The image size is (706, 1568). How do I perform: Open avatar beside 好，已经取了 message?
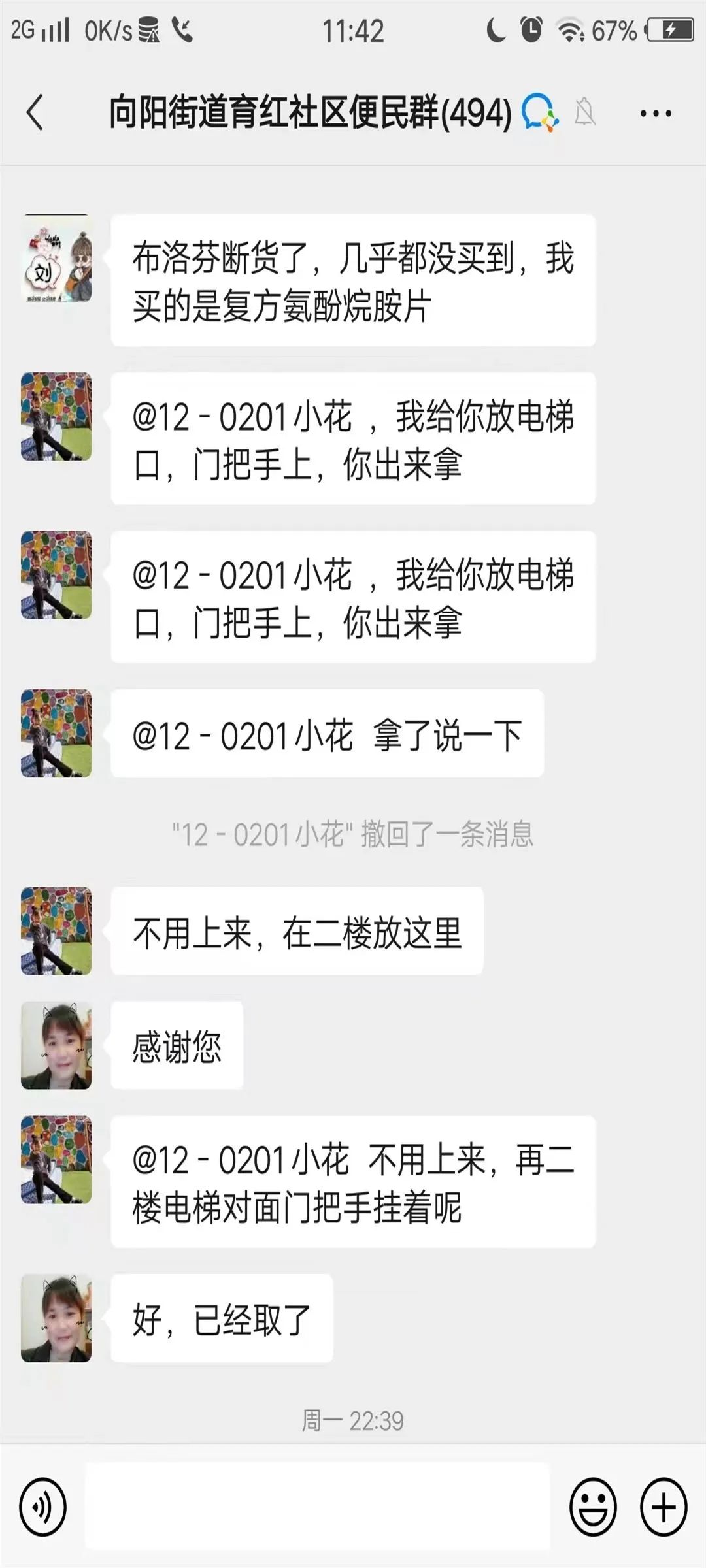[56, 1318]
